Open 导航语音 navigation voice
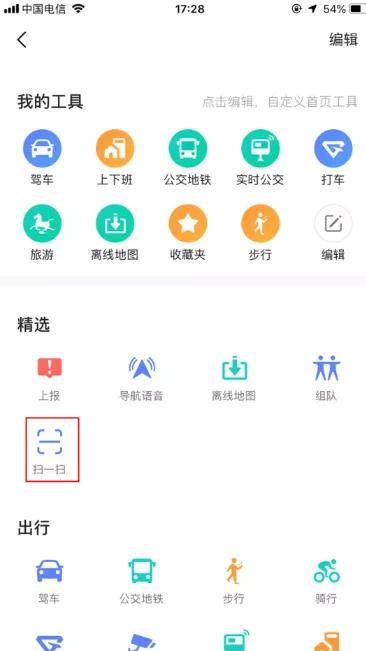Viewport: 366px width, 651px height. click(142, 379)
